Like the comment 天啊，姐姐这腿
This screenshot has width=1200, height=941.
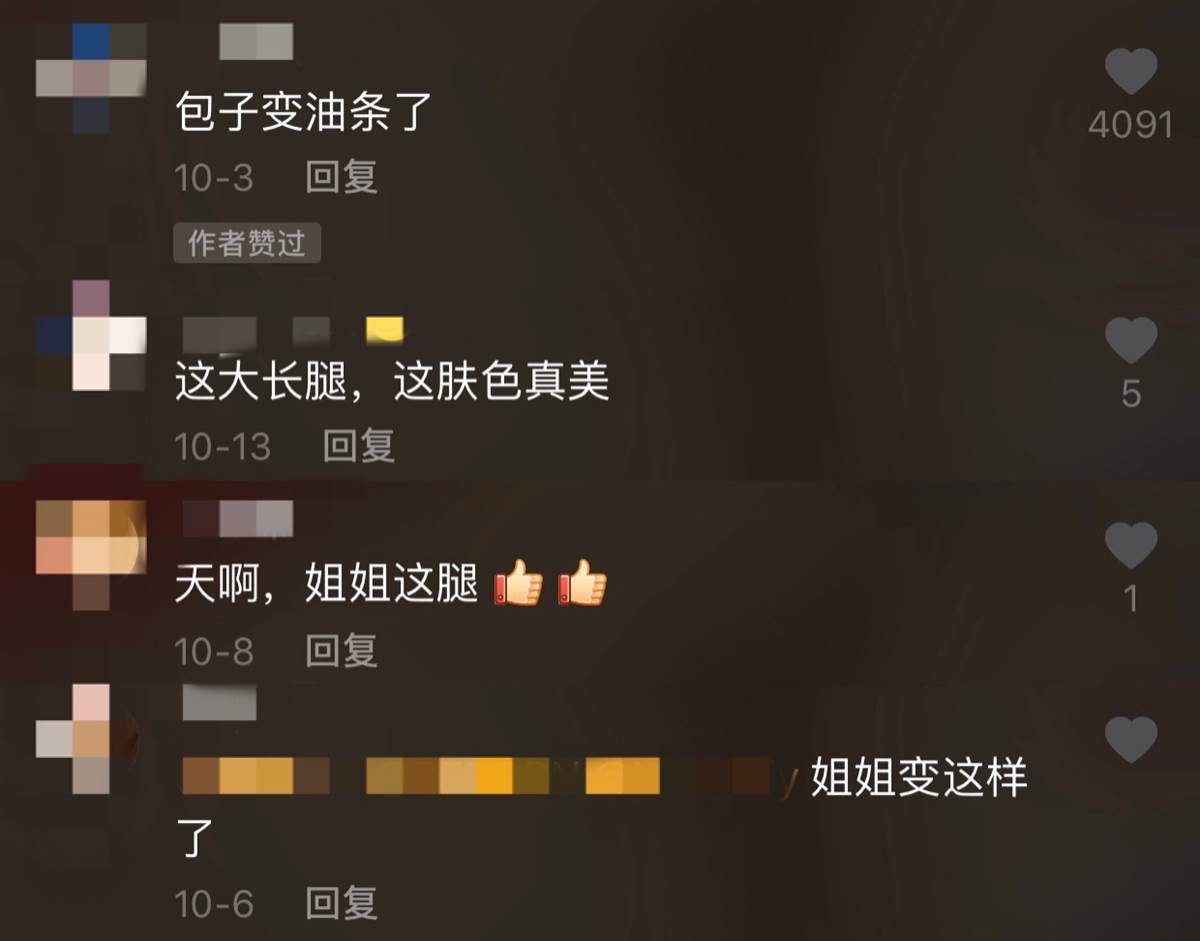pyautogui.click(x=1130, y=545)
